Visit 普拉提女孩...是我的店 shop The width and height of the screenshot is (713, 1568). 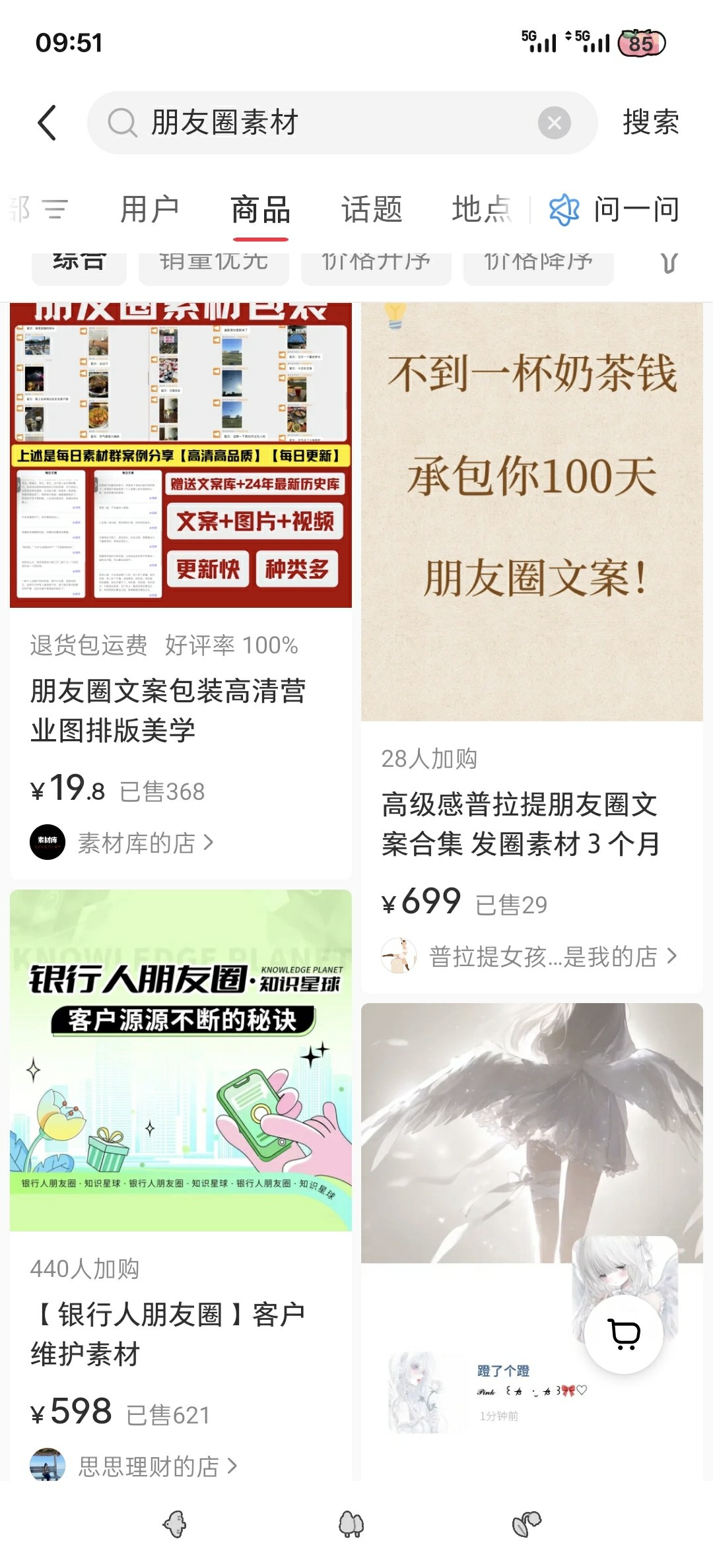tap(543, 956)
